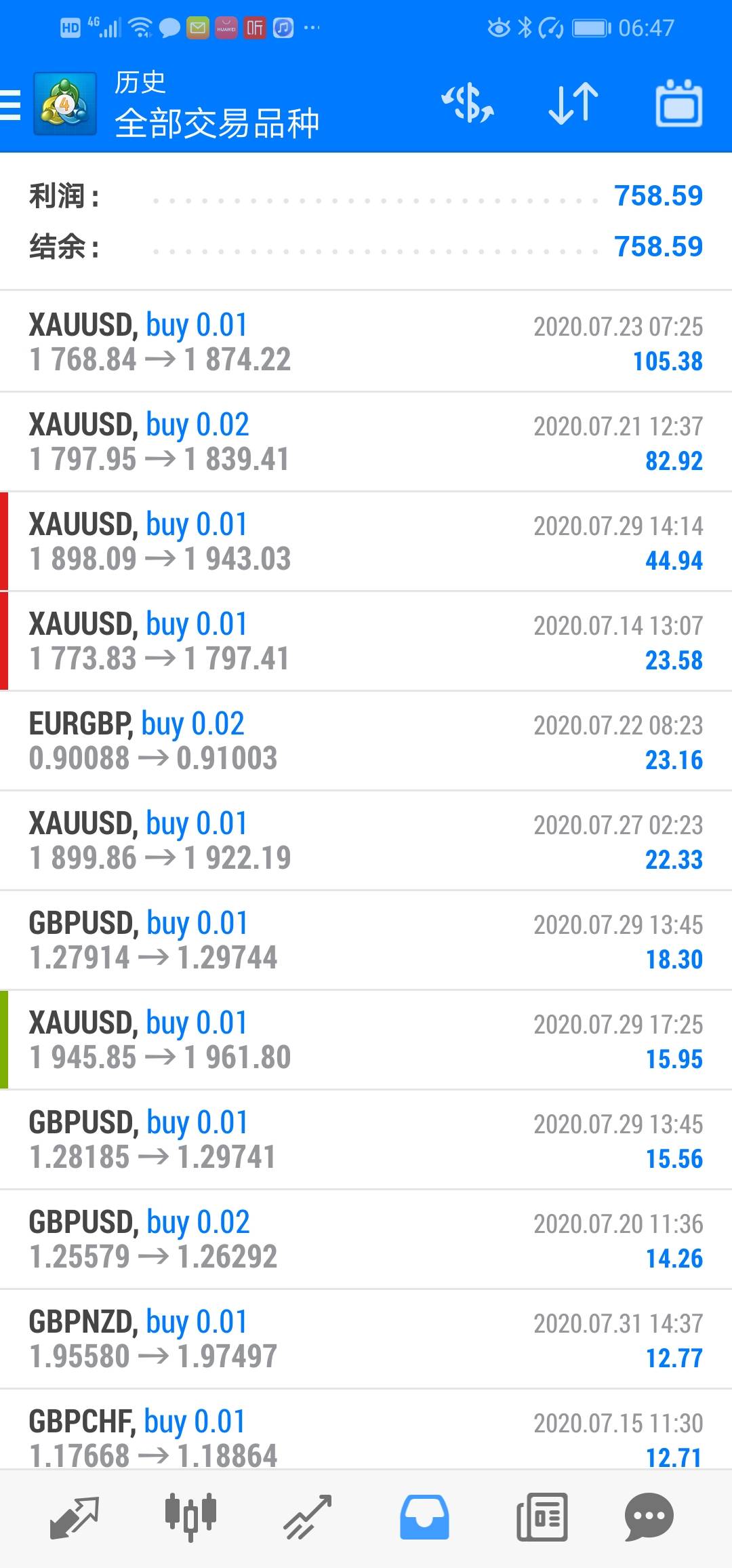Open the News tab
Image resolution: width=732 pixels, height=1568 pixels.
pos(542,1516)
